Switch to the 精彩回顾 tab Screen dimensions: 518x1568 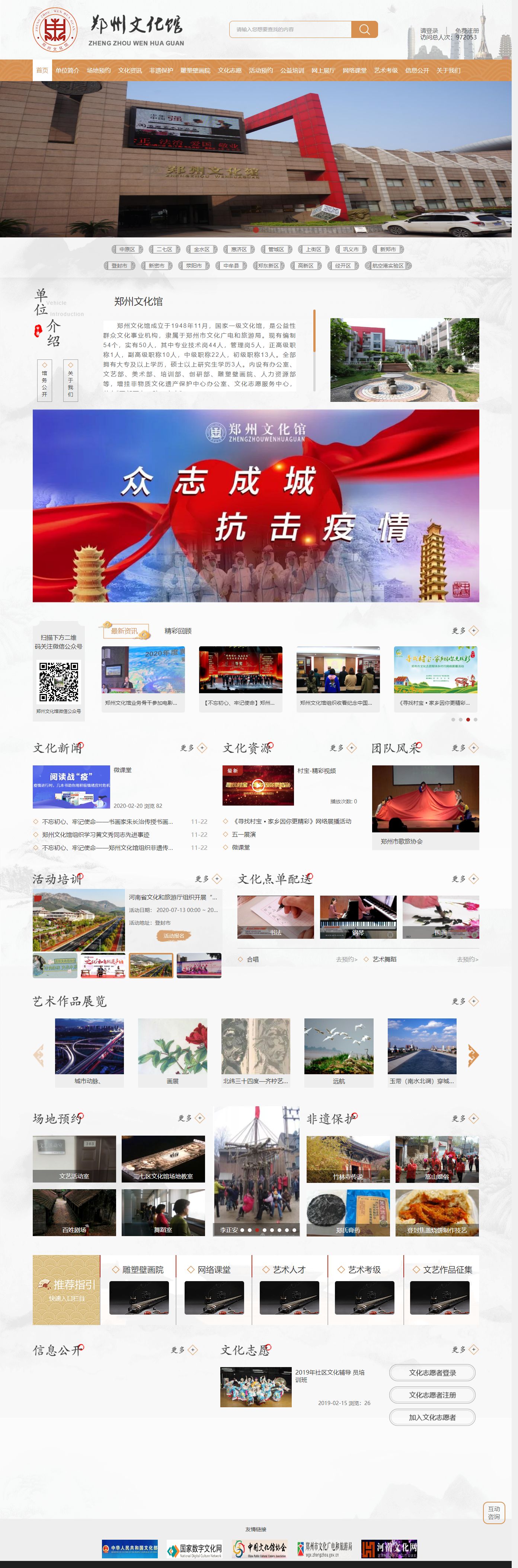(x=178, y=631)
